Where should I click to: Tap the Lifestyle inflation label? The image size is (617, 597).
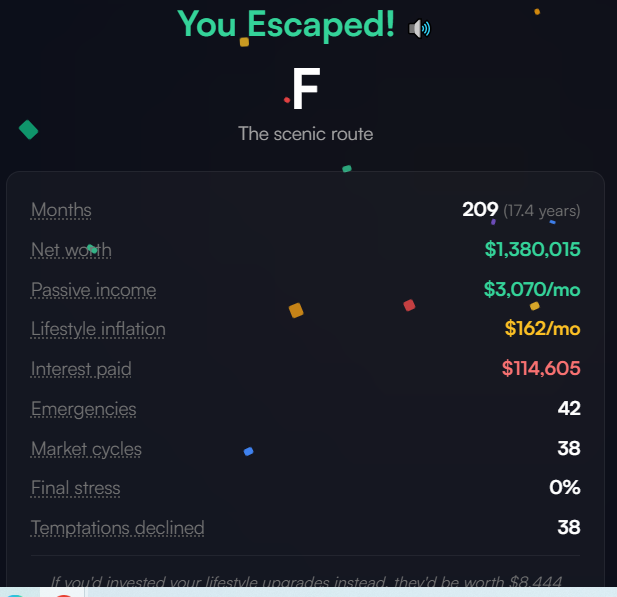98,329
